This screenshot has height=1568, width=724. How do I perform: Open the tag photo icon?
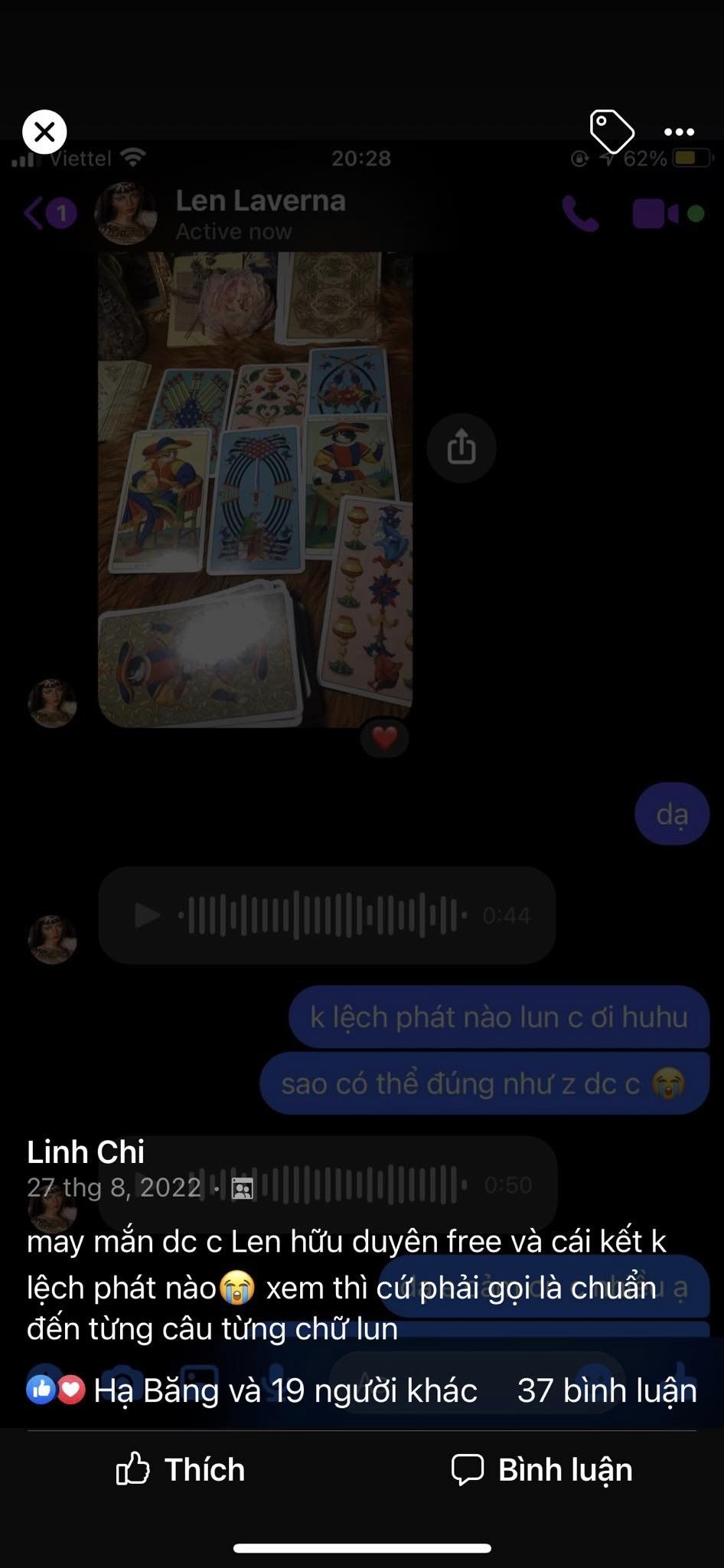click(x=611, y=132)
